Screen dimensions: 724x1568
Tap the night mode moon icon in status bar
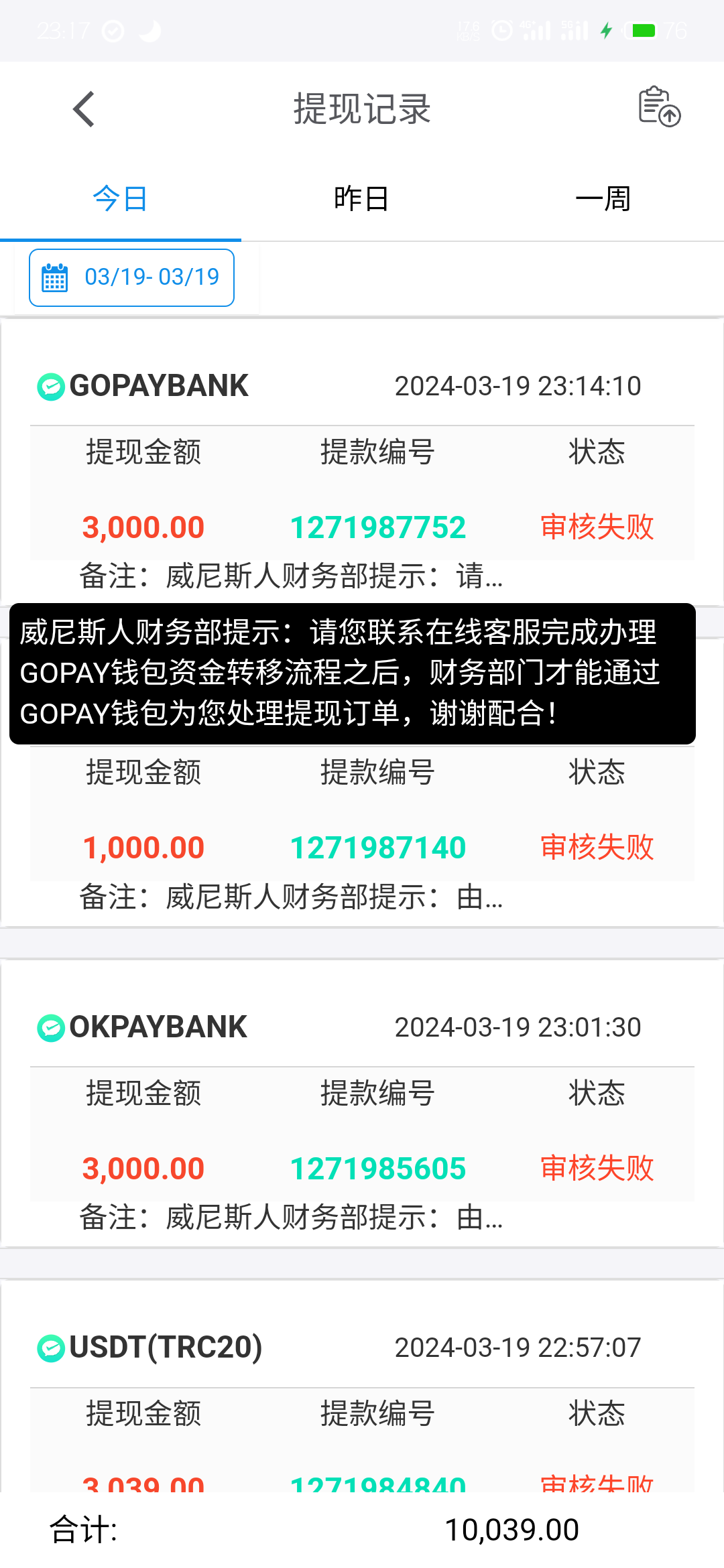[x=150, y=29]
